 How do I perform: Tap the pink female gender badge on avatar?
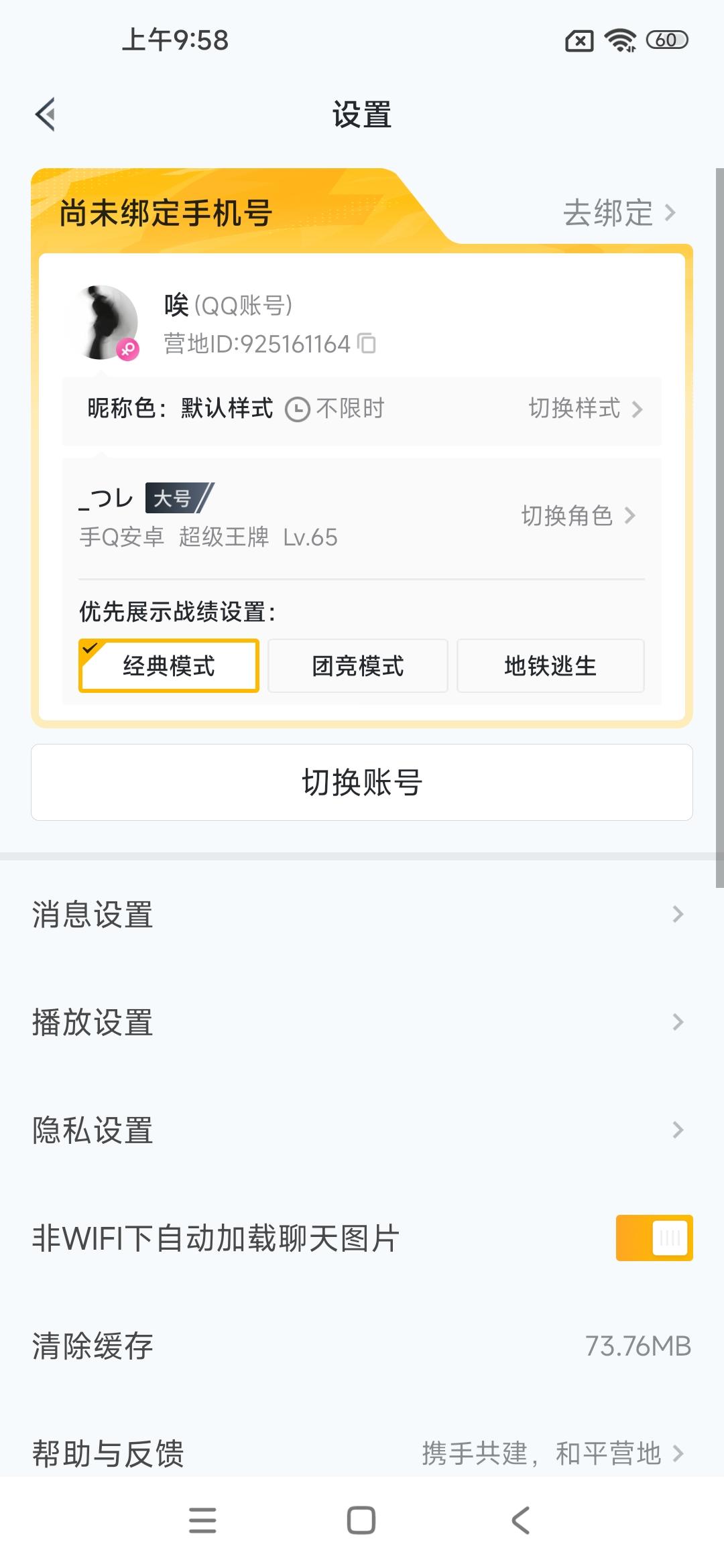[x=129, y=348]
